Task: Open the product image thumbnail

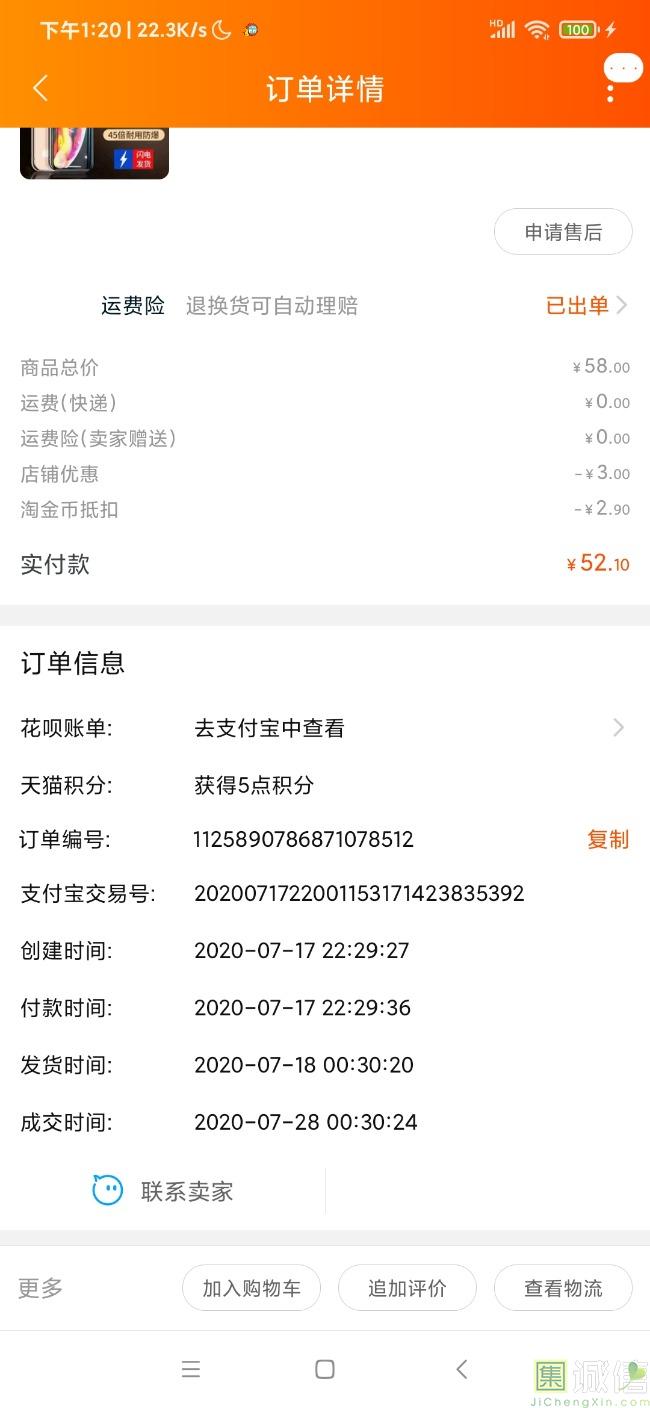Action: pos(94,154)
